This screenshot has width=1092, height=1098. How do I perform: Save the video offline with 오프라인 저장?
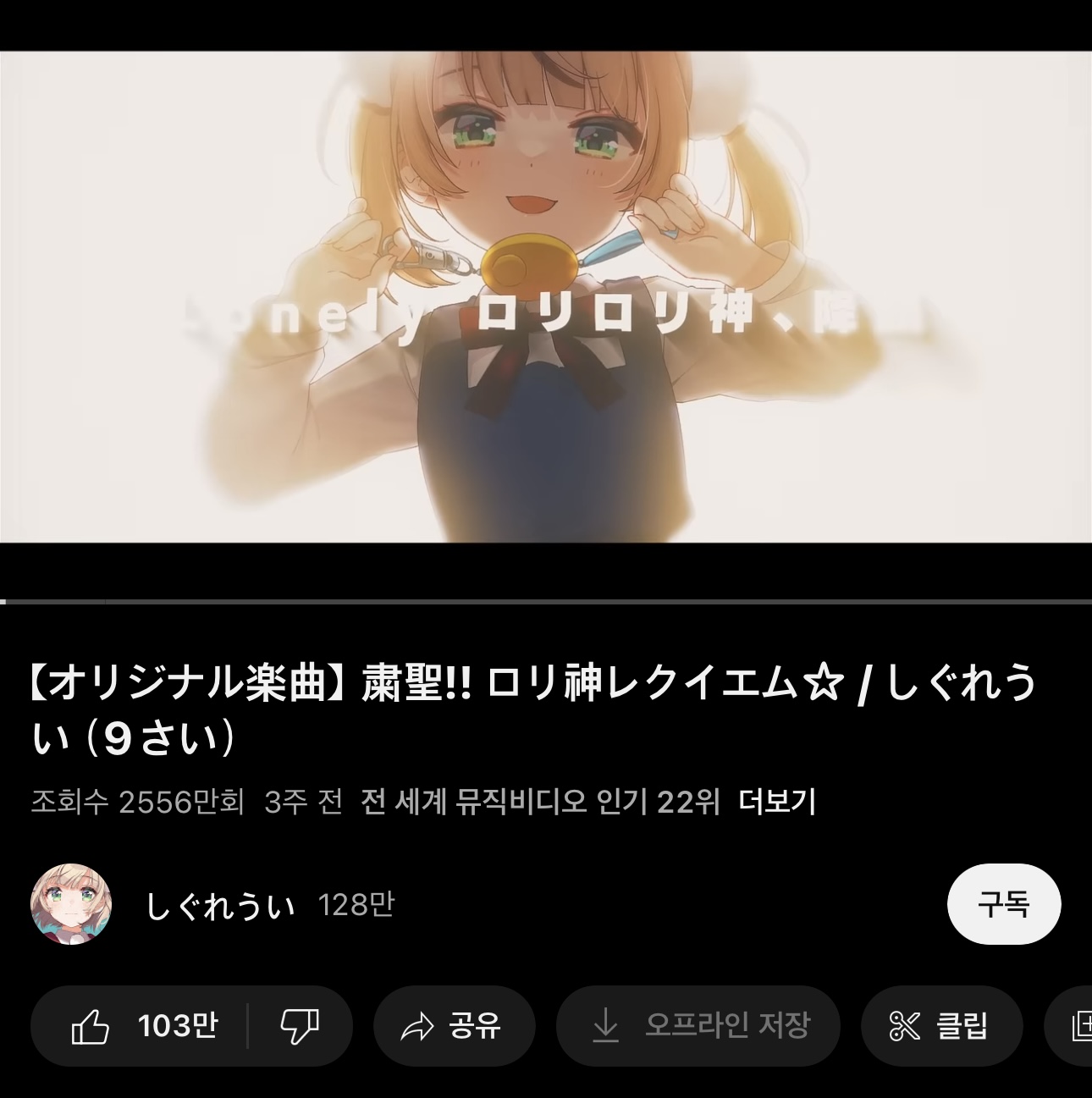coord(698,1026)
